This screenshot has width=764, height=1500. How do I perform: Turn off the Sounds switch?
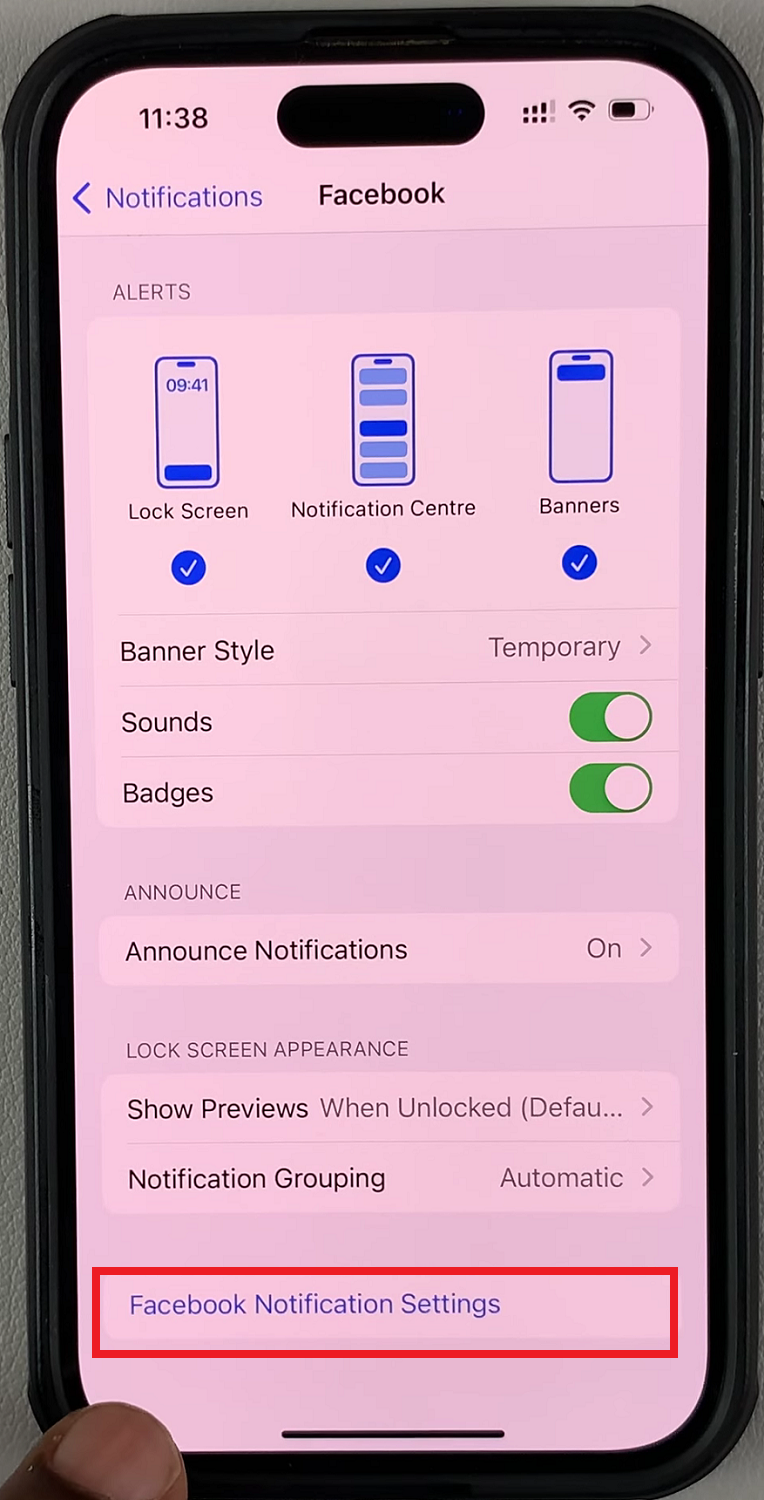pos(610,719)
